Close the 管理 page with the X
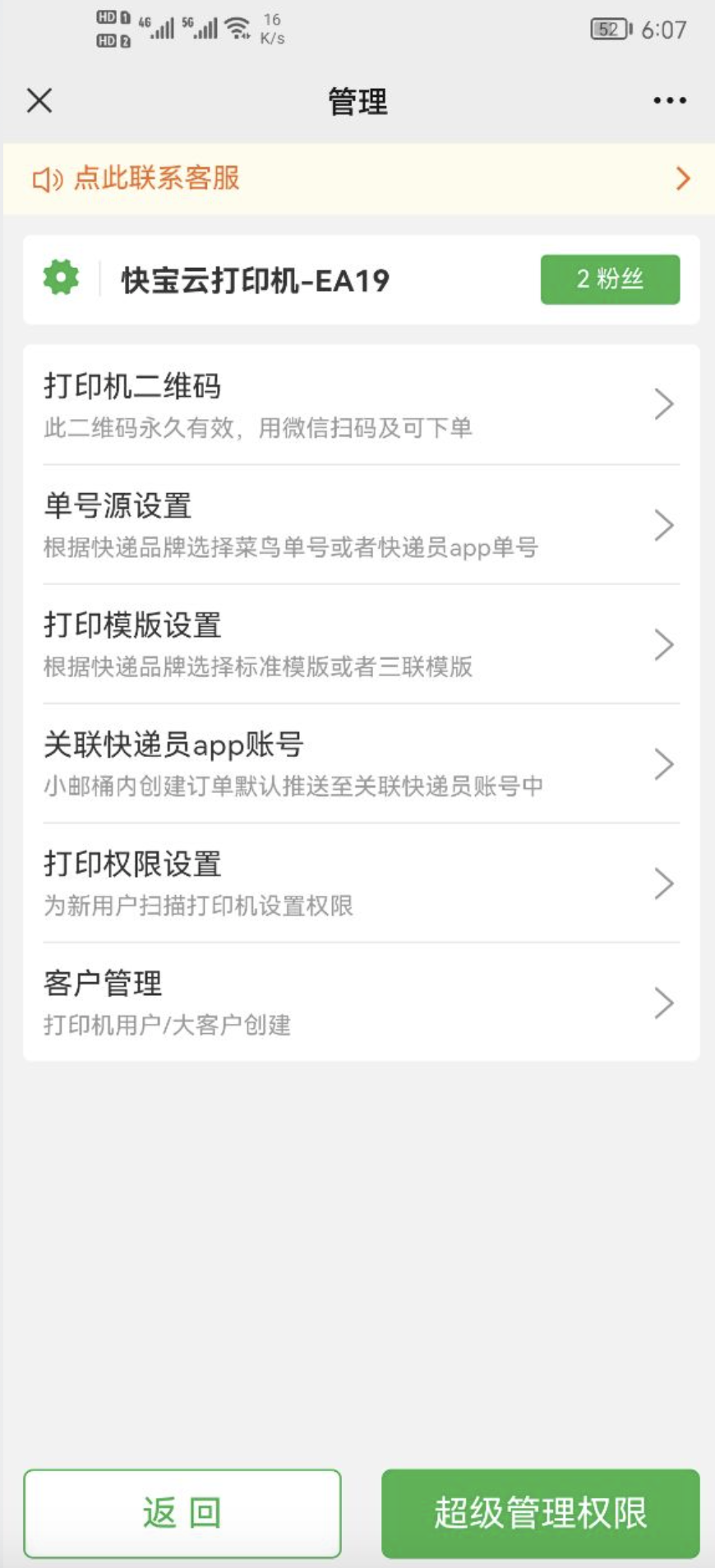This screenshot has height=1568, width=715. (x=39, y=101)
